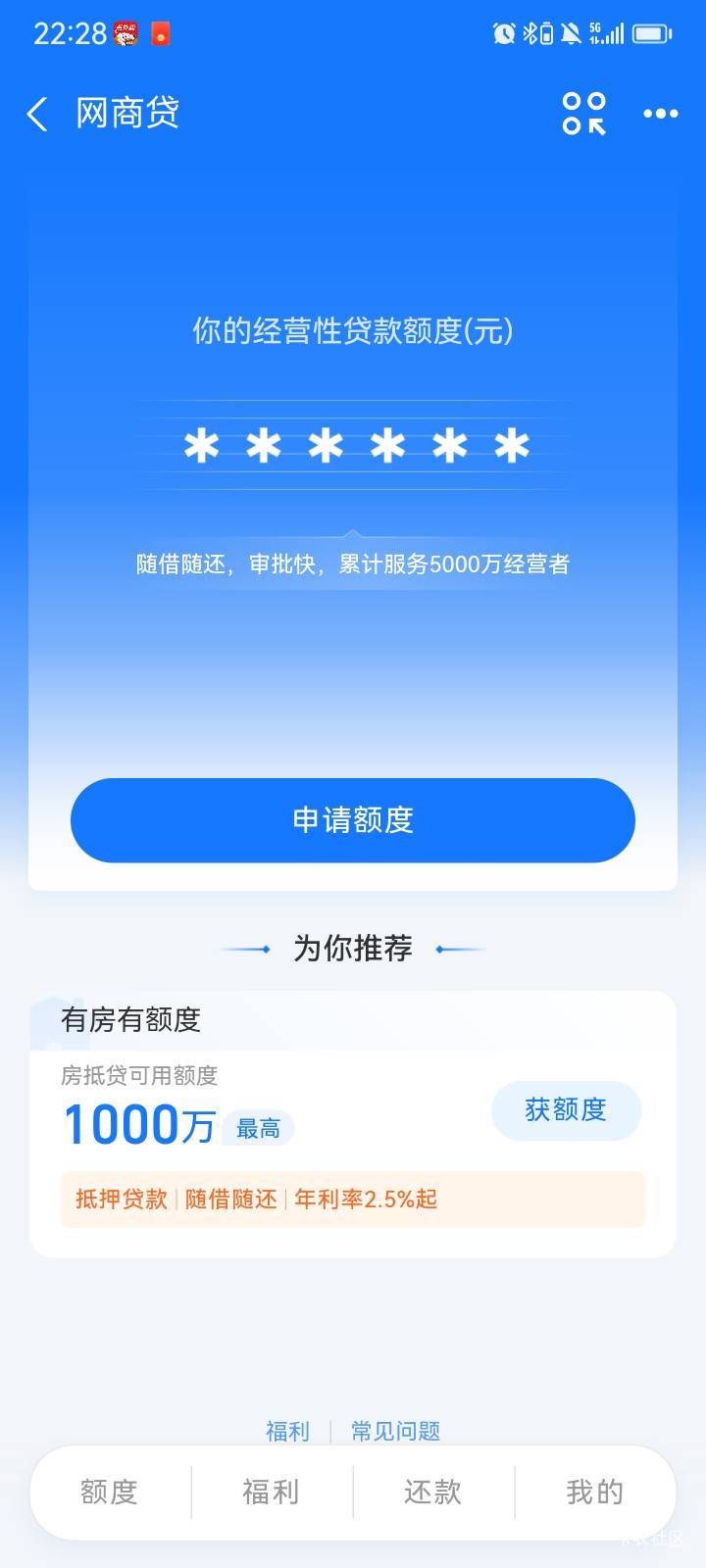Switch to the 额度 tab
The height and width of the screenshot is (1568, 706).
click(109, 1492)
